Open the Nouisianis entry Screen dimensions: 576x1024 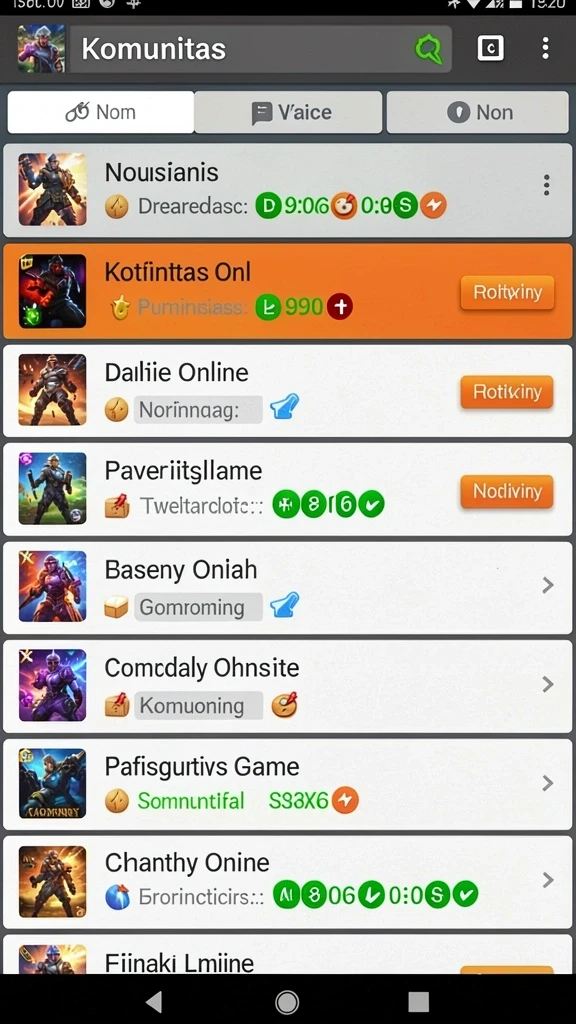[x=288, y=190]
